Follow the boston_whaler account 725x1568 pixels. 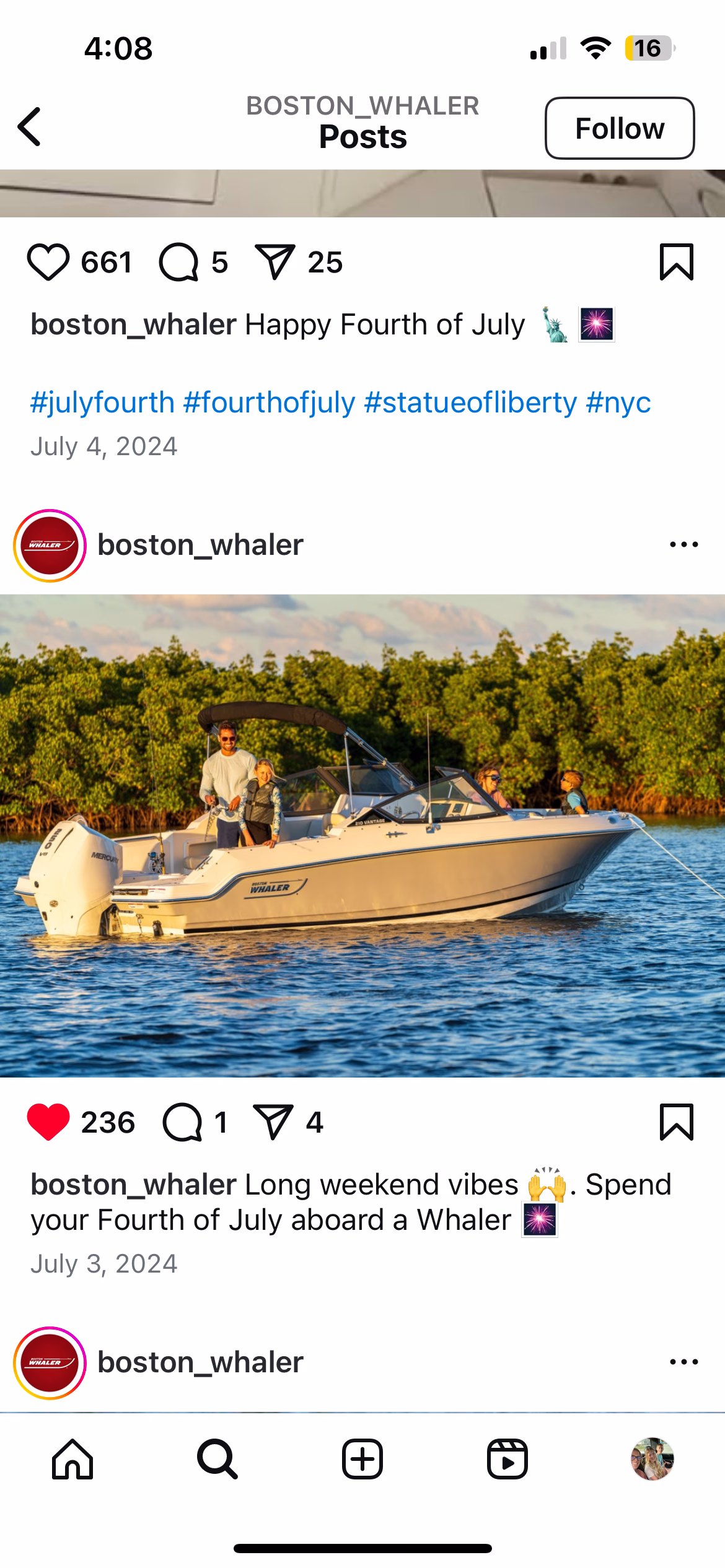pyautogui.click(x=619, y=128)
